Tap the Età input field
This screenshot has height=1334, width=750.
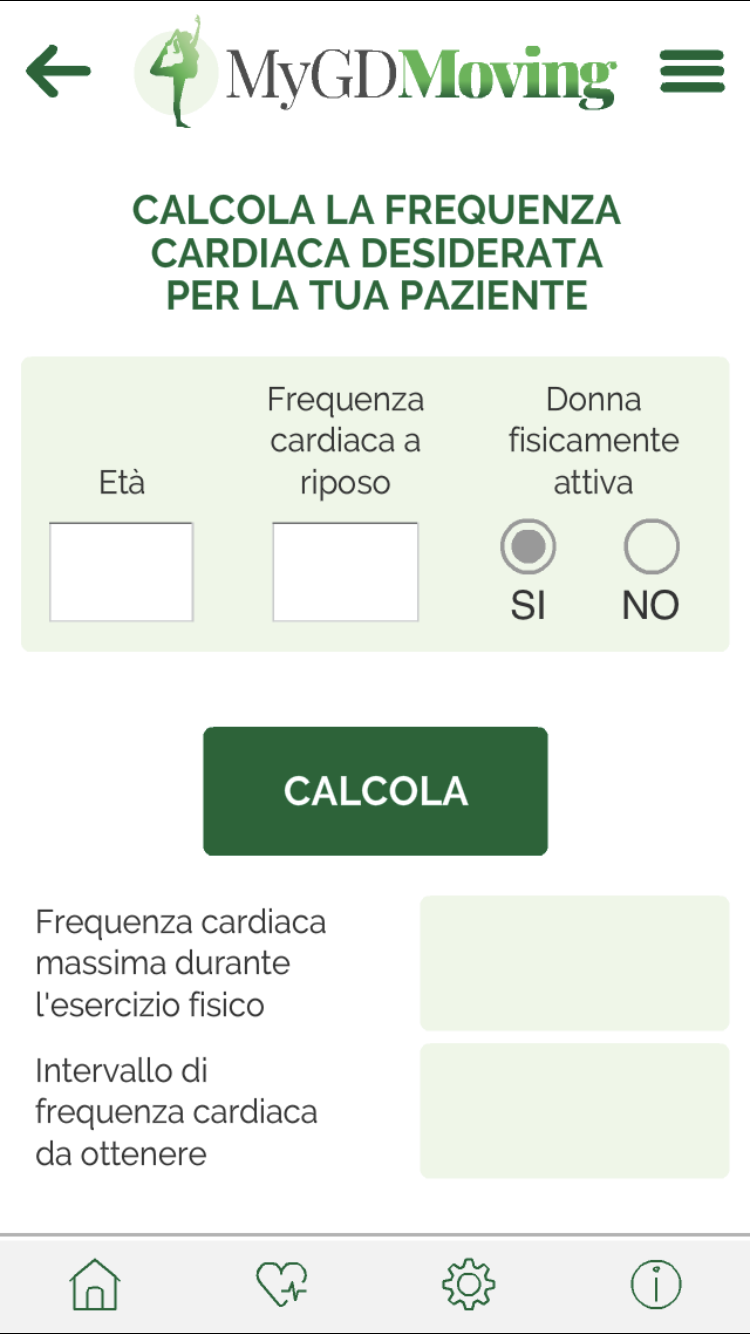coord(121,572)
